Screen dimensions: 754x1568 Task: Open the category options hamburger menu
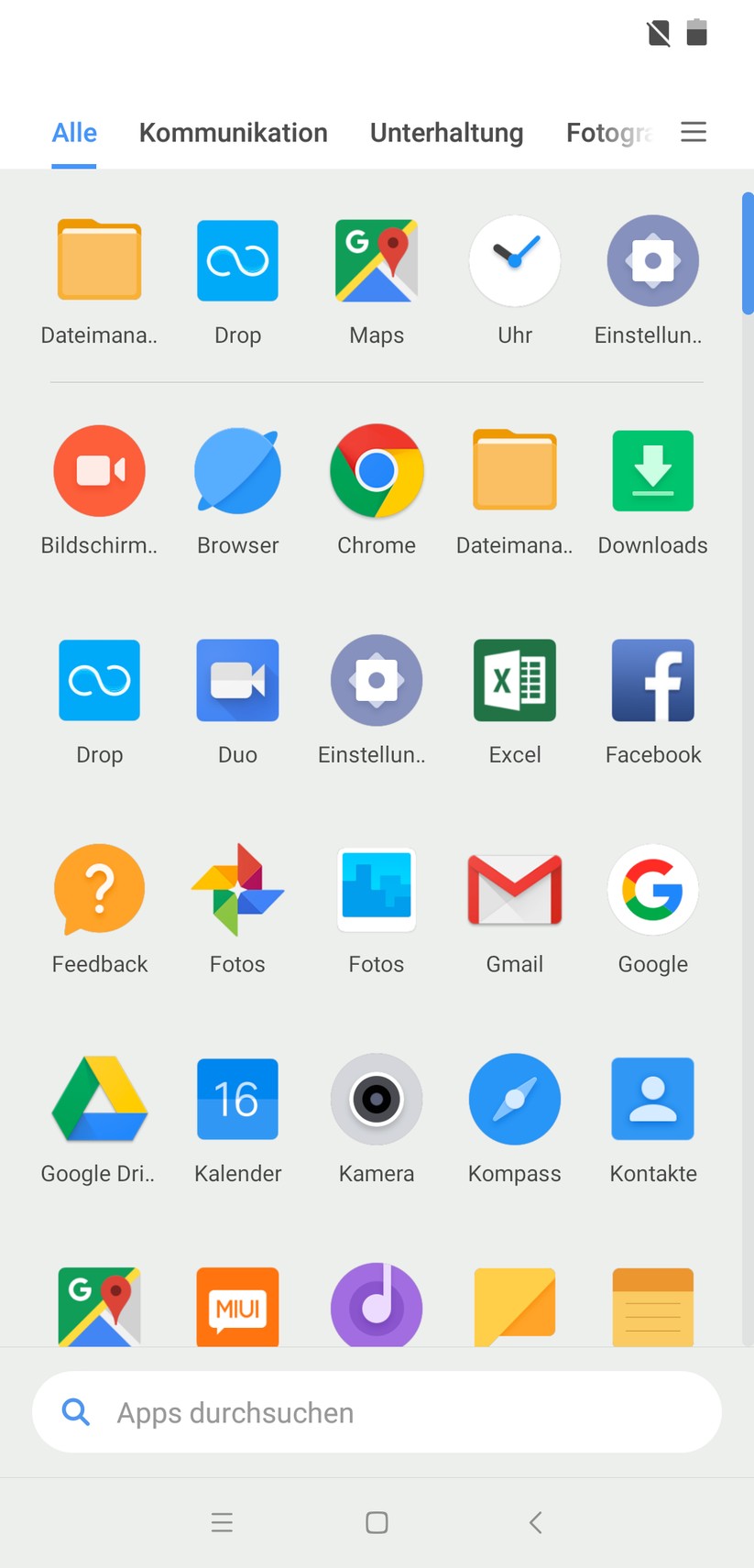pos(694,132)
